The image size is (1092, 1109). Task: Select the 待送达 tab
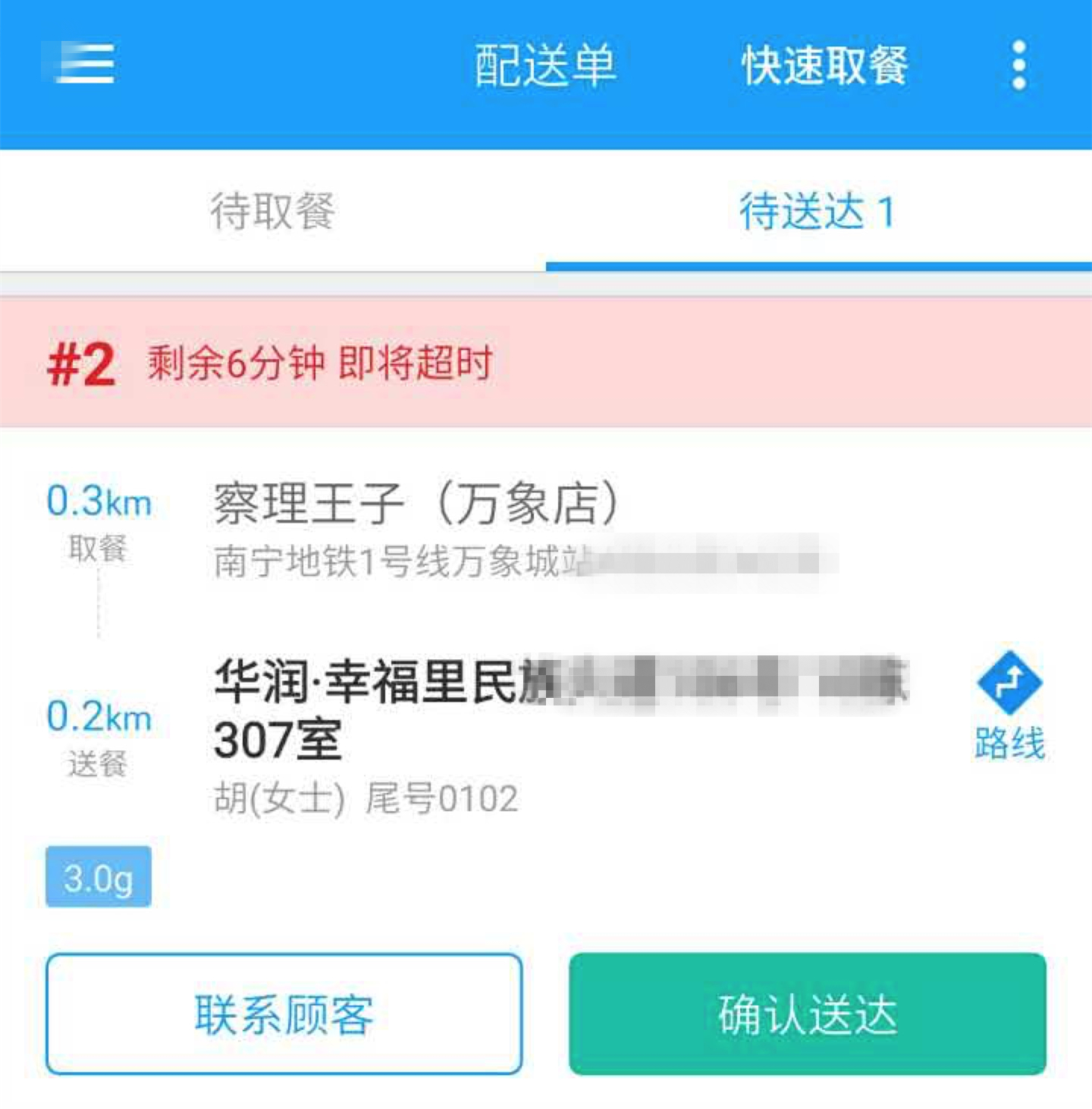click(x=817, y=211)
